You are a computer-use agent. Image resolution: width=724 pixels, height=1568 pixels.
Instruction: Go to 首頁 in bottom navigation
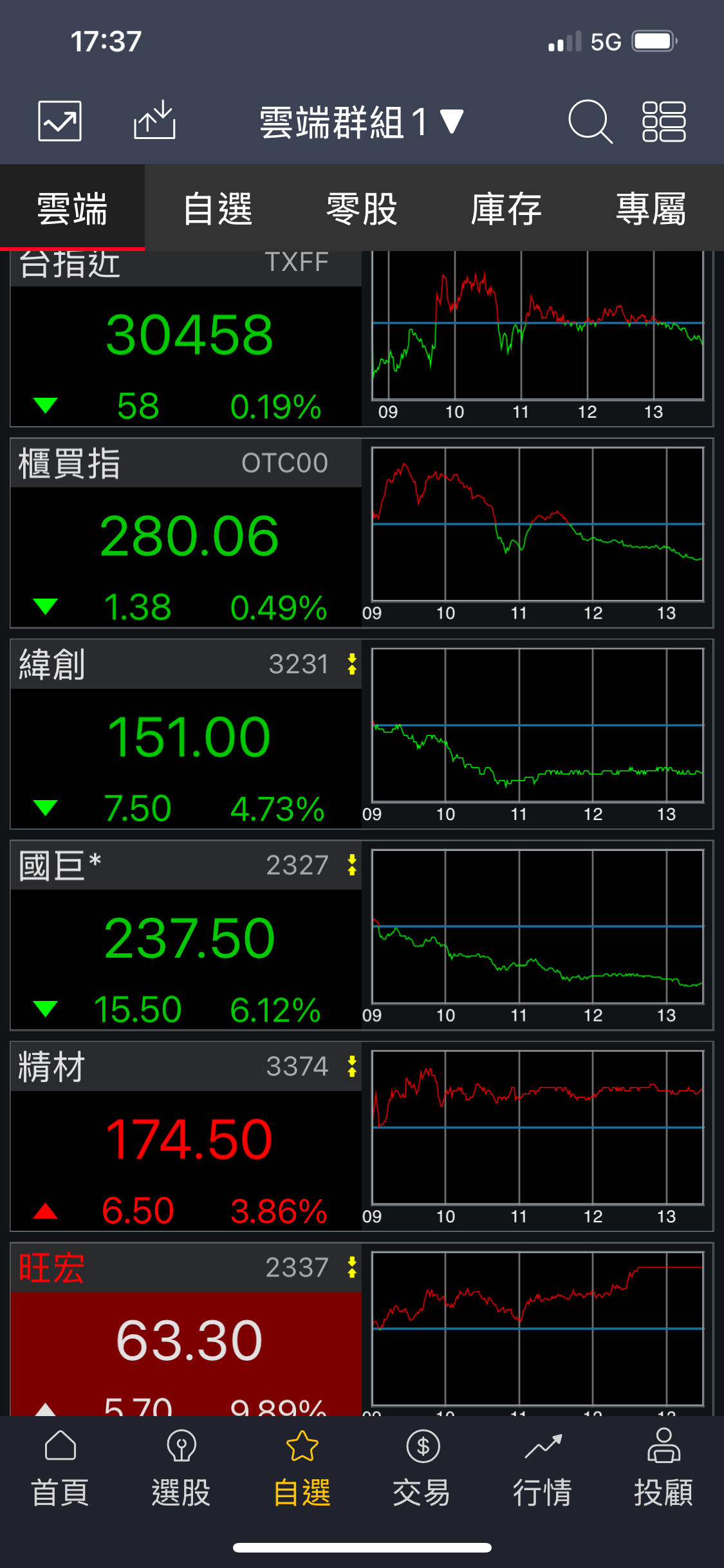point(60,1469)
